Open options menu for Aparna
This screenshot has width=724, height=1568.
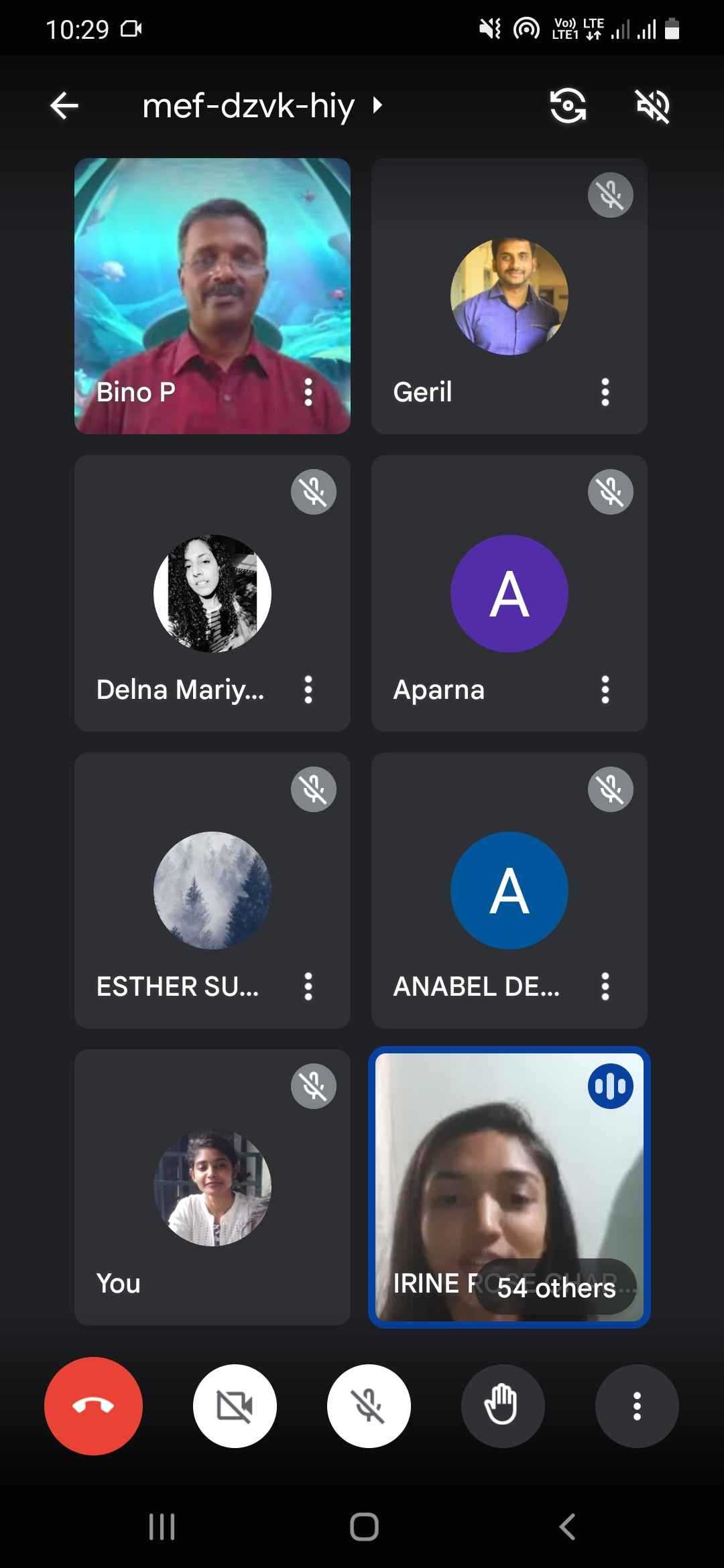click(605, 690)
